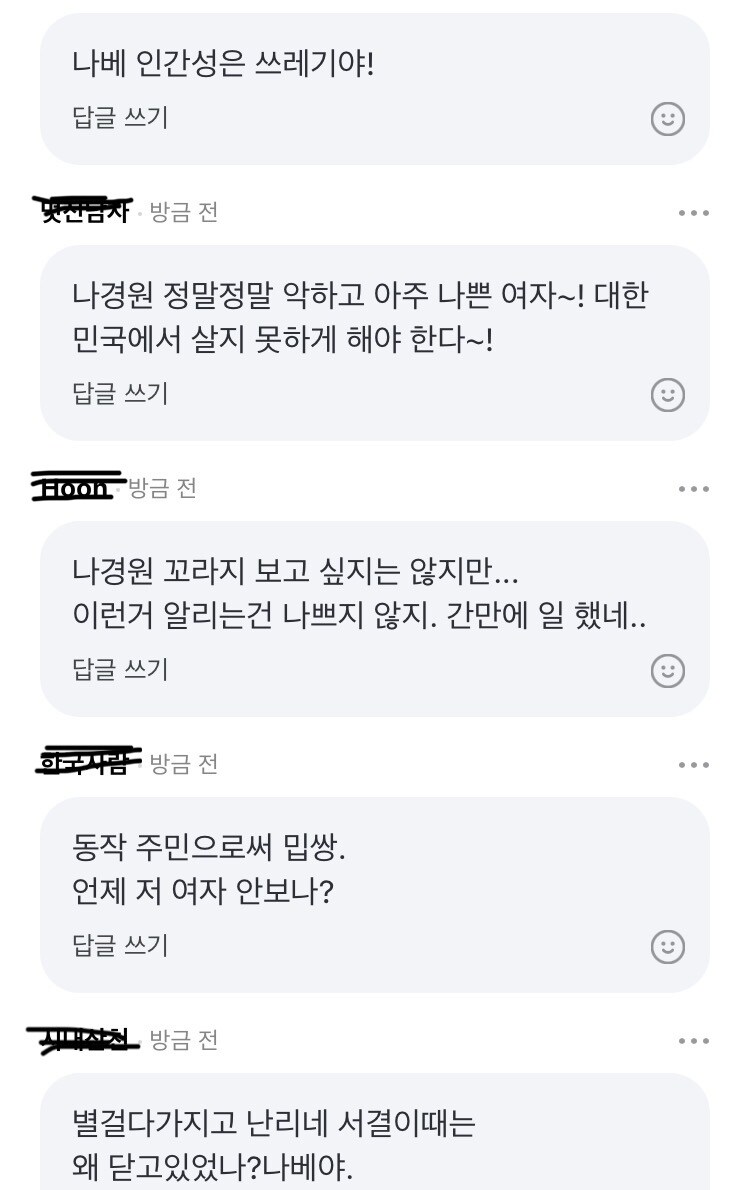Reply to the "동작 주민으로써 밉쌍" comment
Screen dimensions: 750x1190
(120, 945)
